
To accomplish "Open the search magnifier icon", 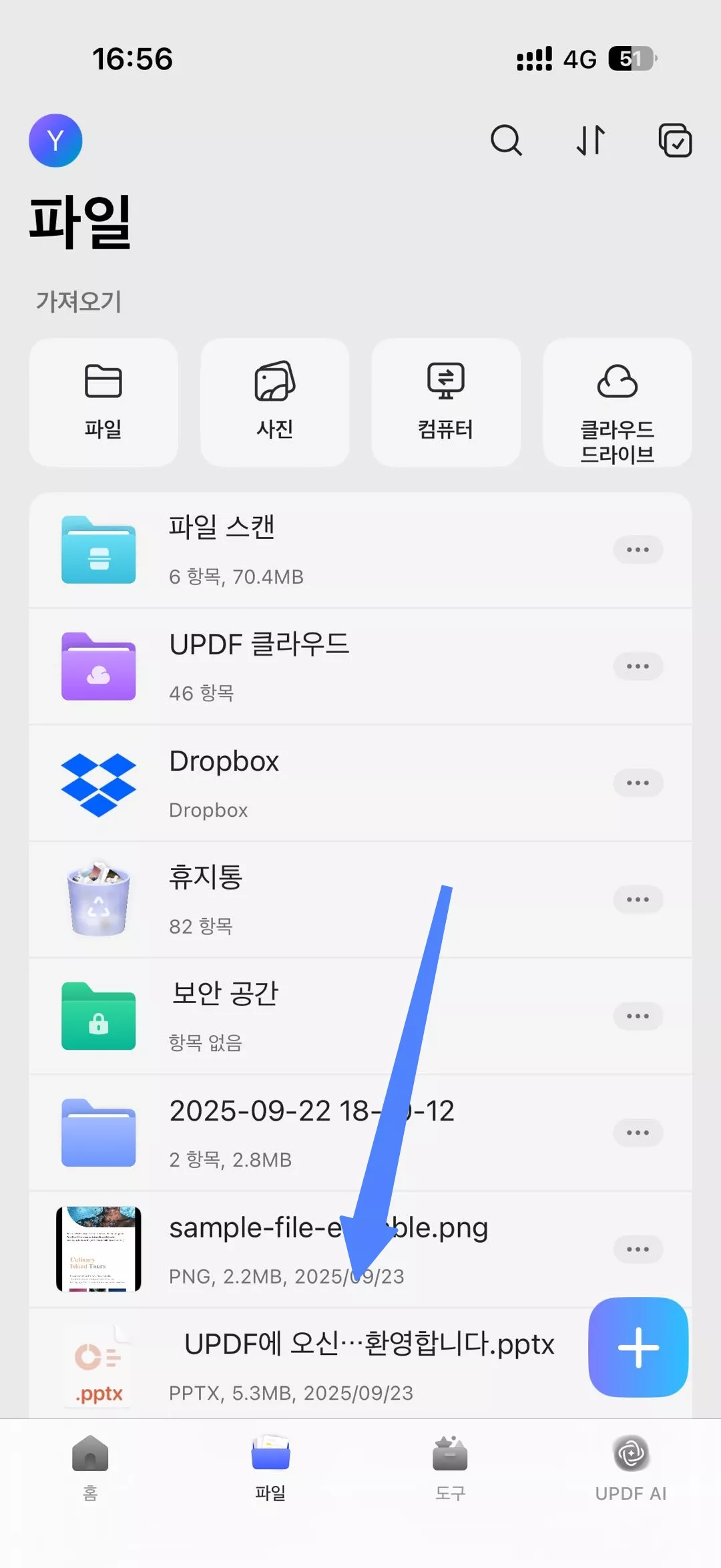I will pos(506,140).
